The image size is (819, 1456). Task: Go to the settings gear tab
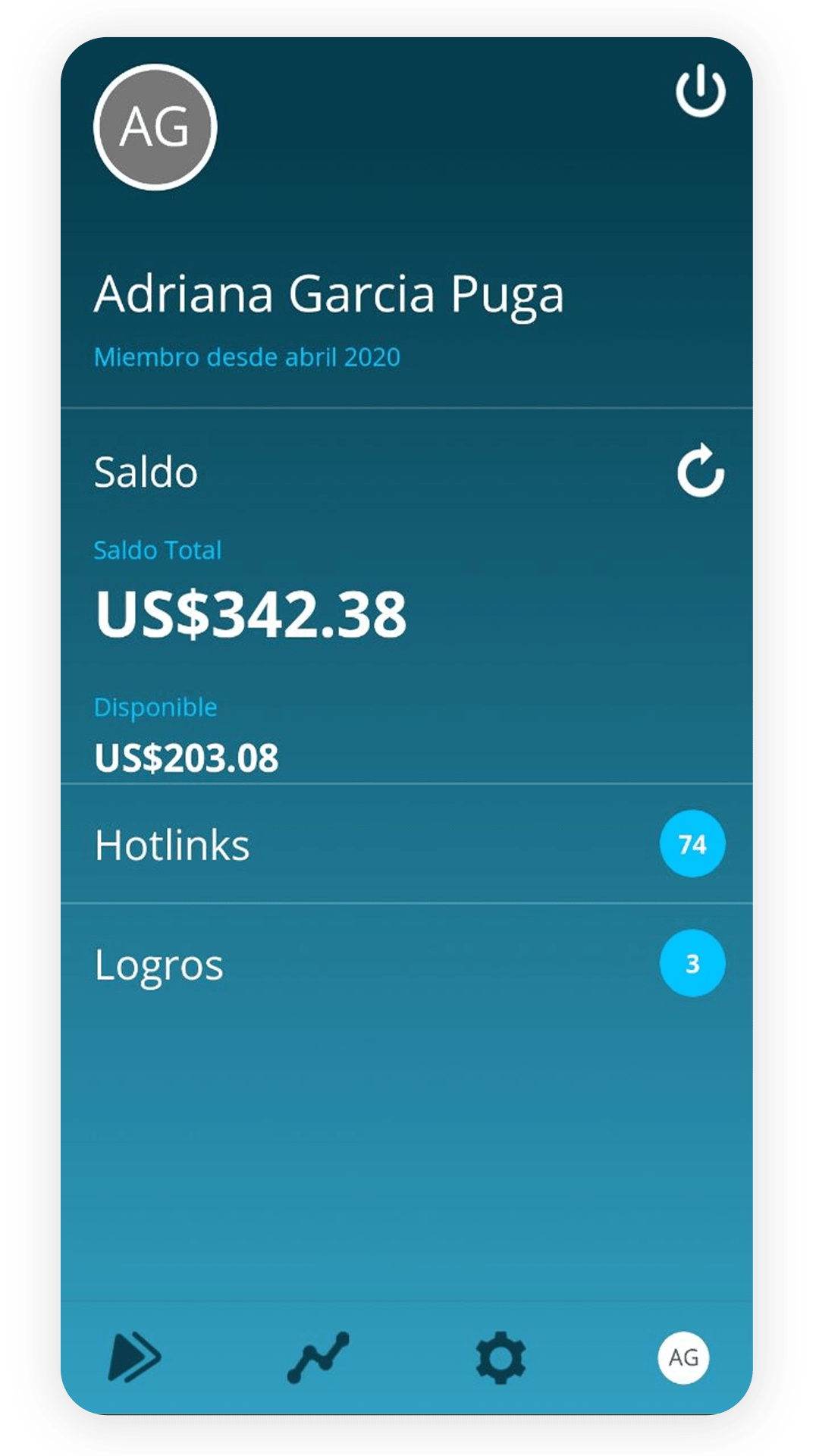pos(500,1357)
